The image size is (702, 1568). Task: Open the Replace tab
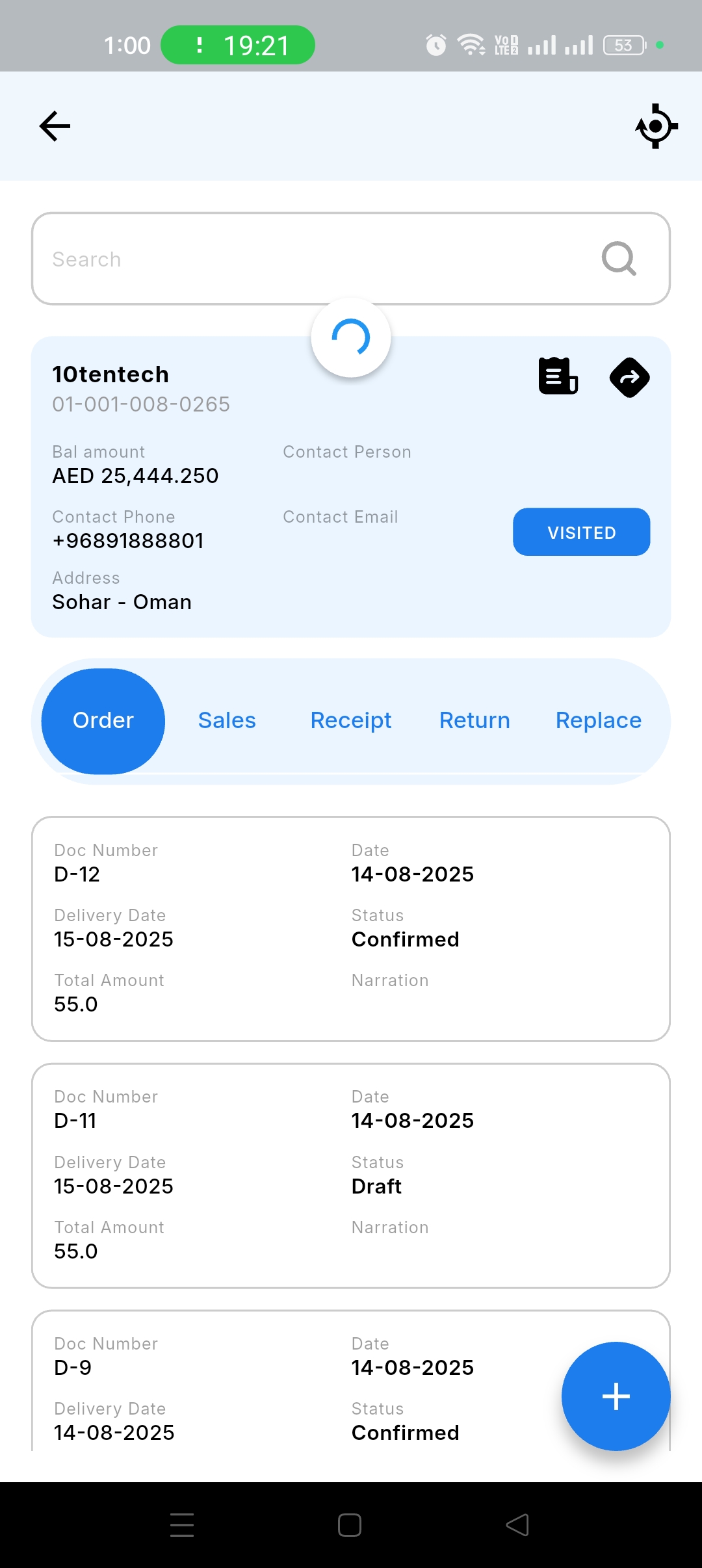598,721
